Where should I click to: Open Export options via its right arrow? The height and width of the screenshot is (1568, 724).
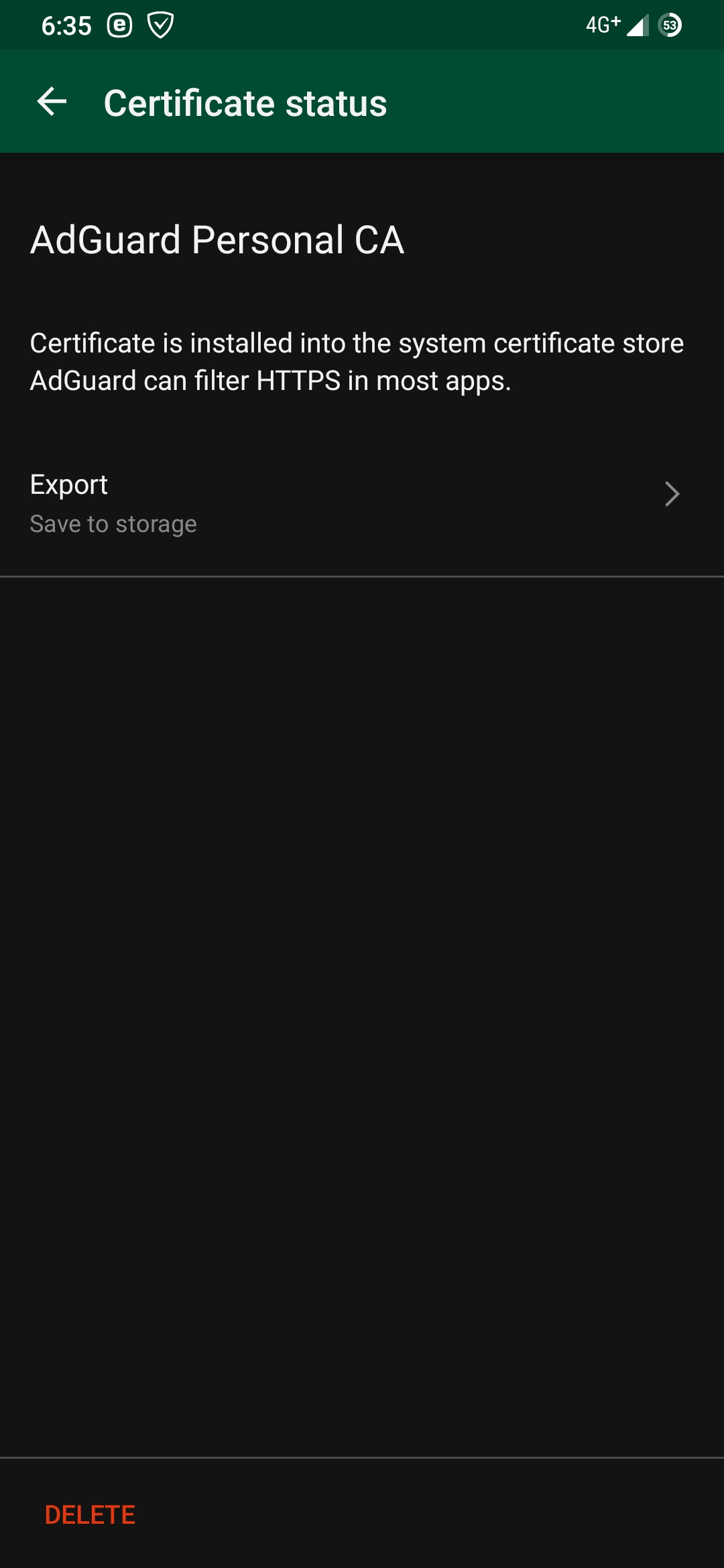pyautogui.click(x=672, y=494)
